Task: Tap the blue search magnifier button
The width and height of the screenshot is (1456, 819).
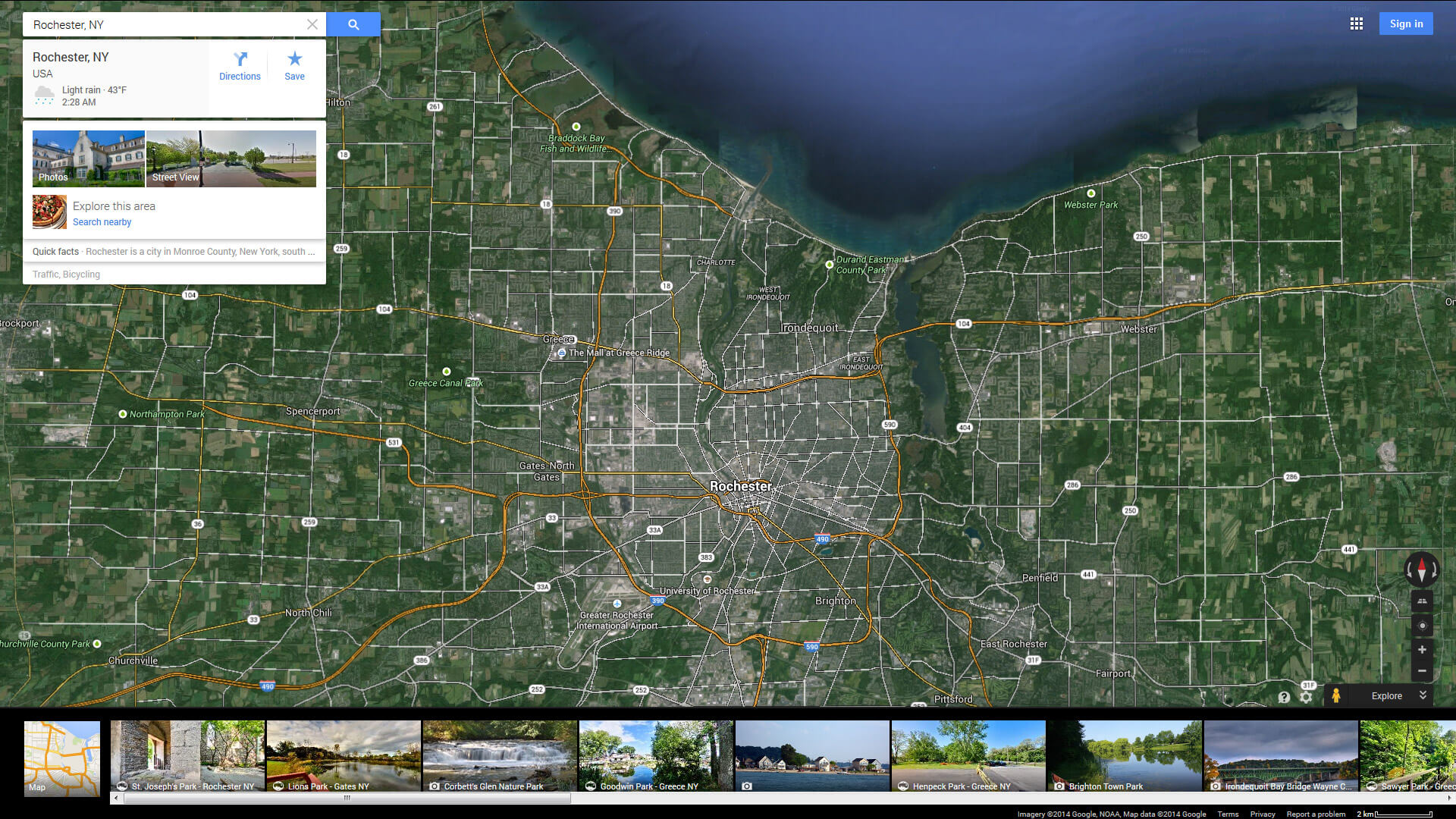Action: pyautogui.click(x=353, y=24)
